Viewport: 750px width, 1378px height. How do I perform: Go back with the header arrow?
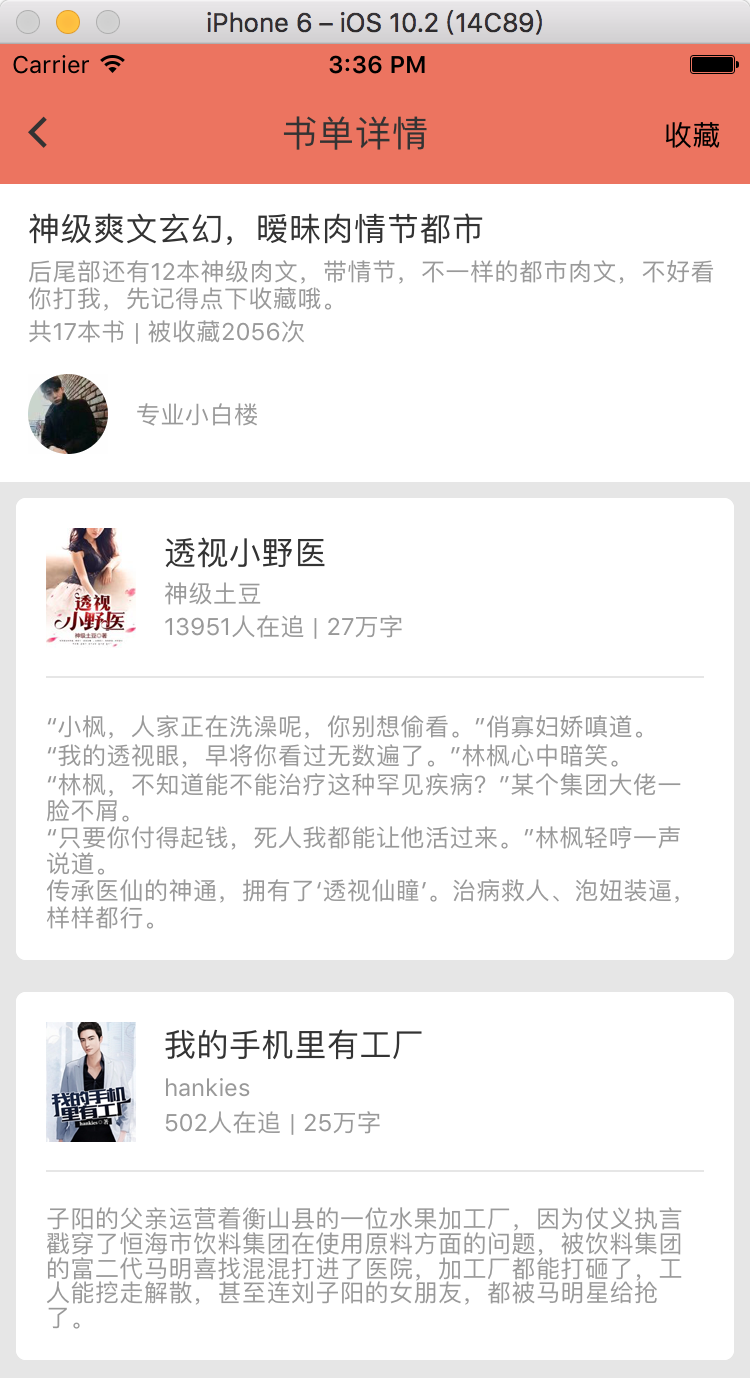click(38, 133)
